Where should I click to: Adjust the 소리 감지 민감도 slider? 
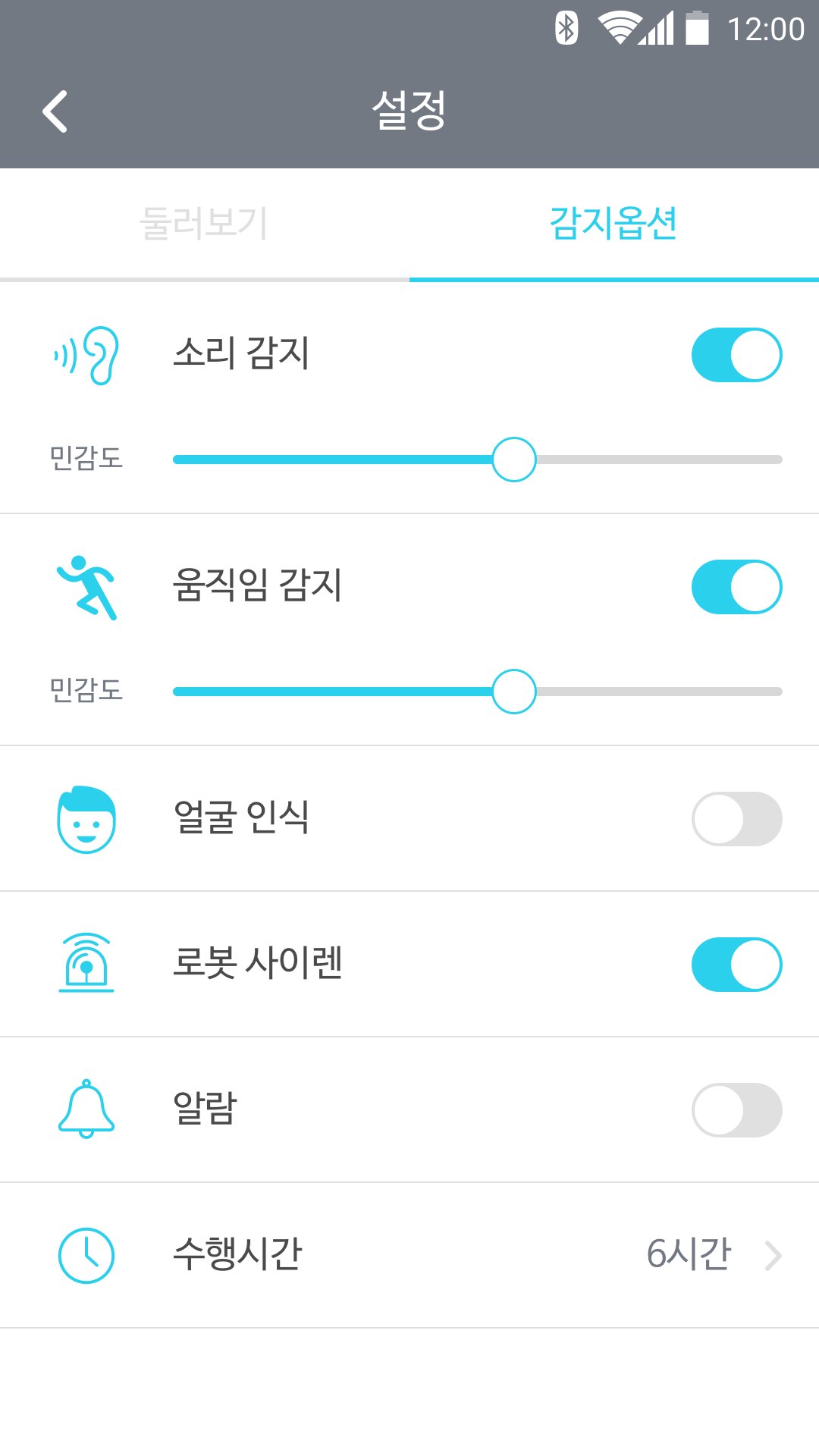[514, 460]
